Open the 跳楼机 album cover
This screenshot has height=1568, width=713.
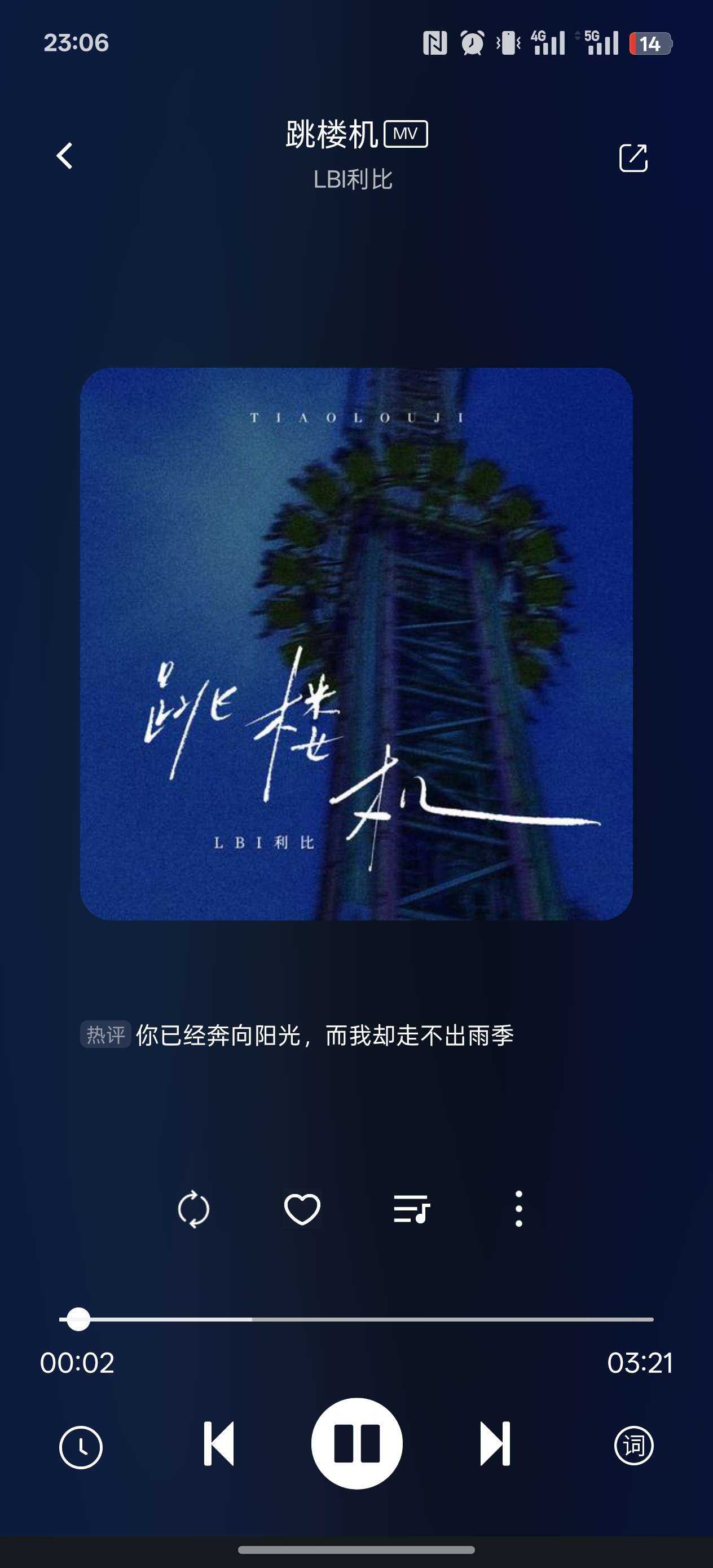click(x=356, y=644)
